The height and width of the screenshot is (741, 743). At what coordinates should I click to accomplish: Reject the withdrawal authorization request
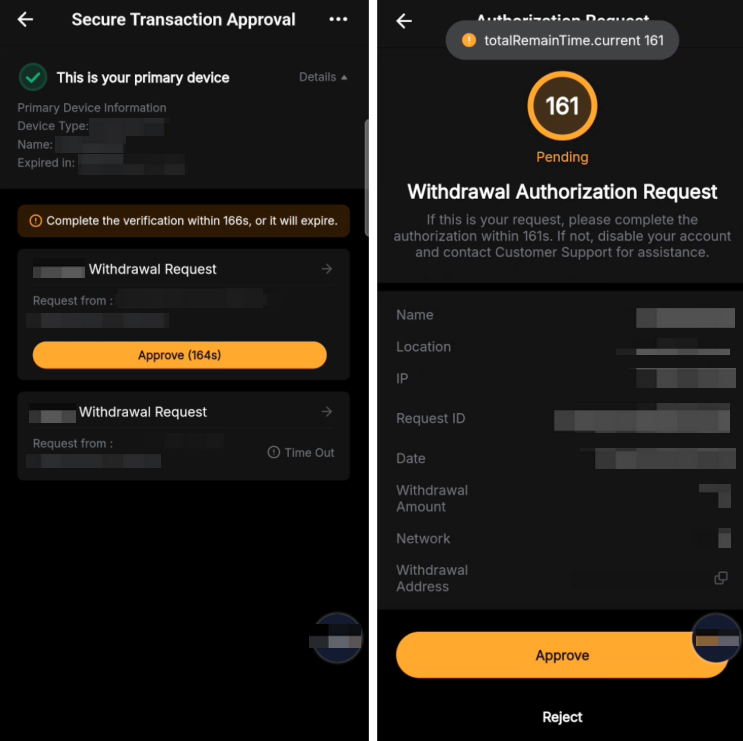pyautogui.click(x=562, y=717)
